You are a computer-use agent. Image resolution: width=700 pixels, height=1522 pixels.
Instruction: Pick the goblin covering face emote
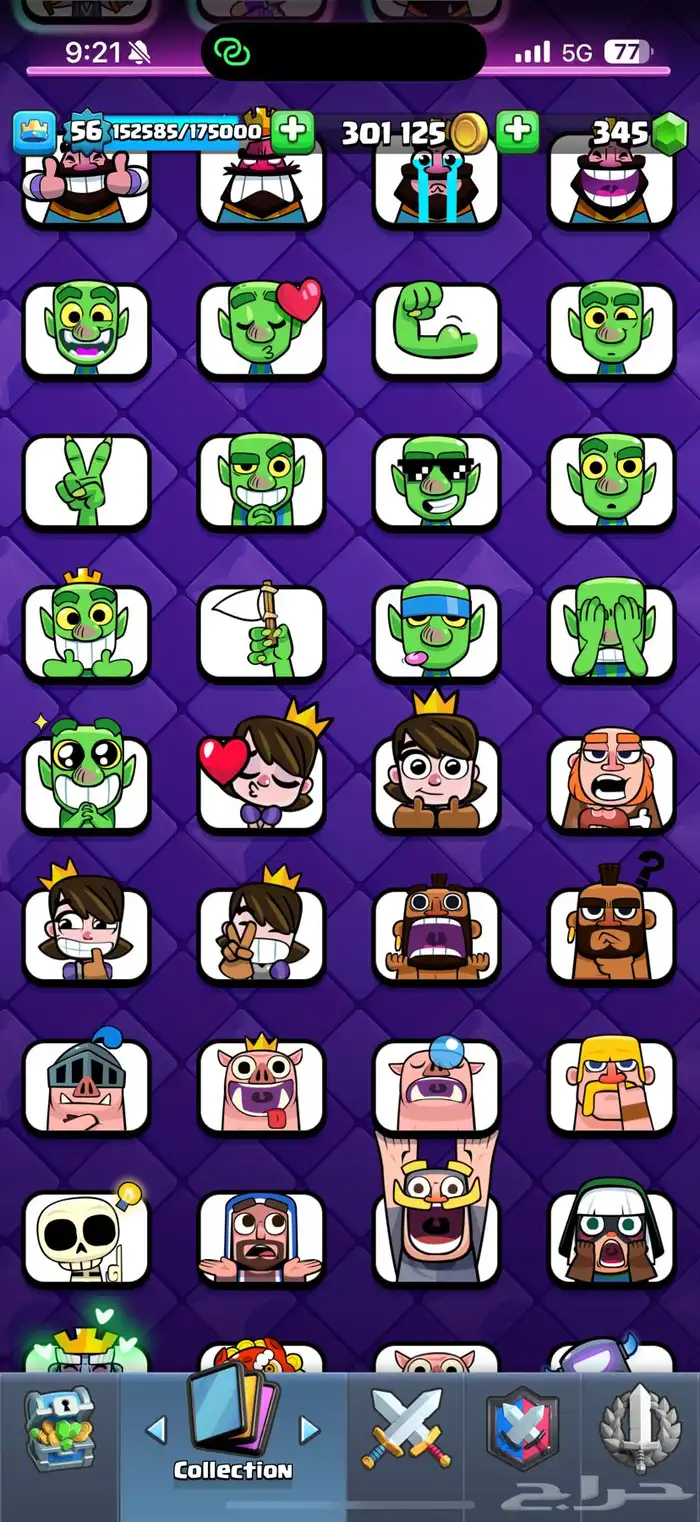click(x=612, y=632)
